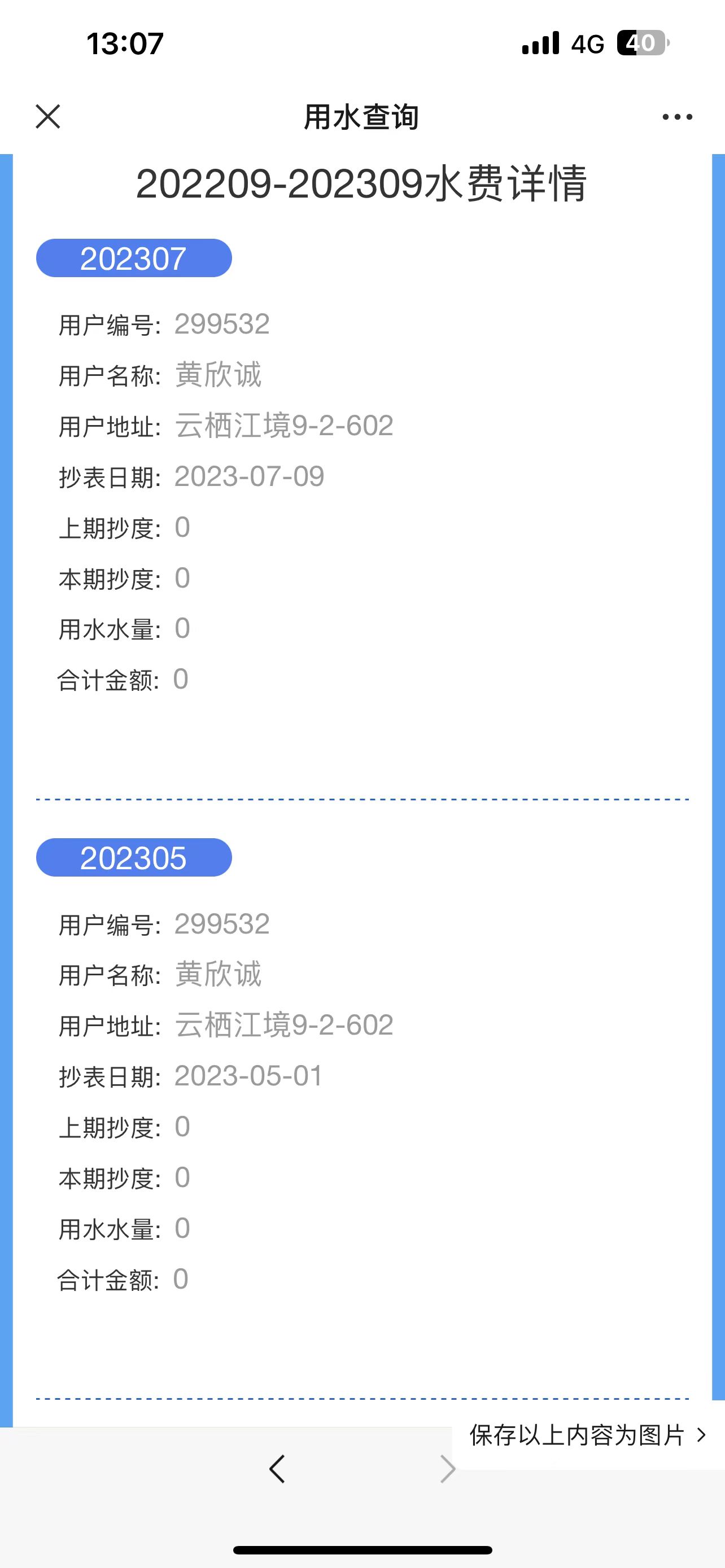Image resolution: width=725 pixels, height=1568 pixels.
Task: Open the three-dot more options menu
Action: [678, 117]
